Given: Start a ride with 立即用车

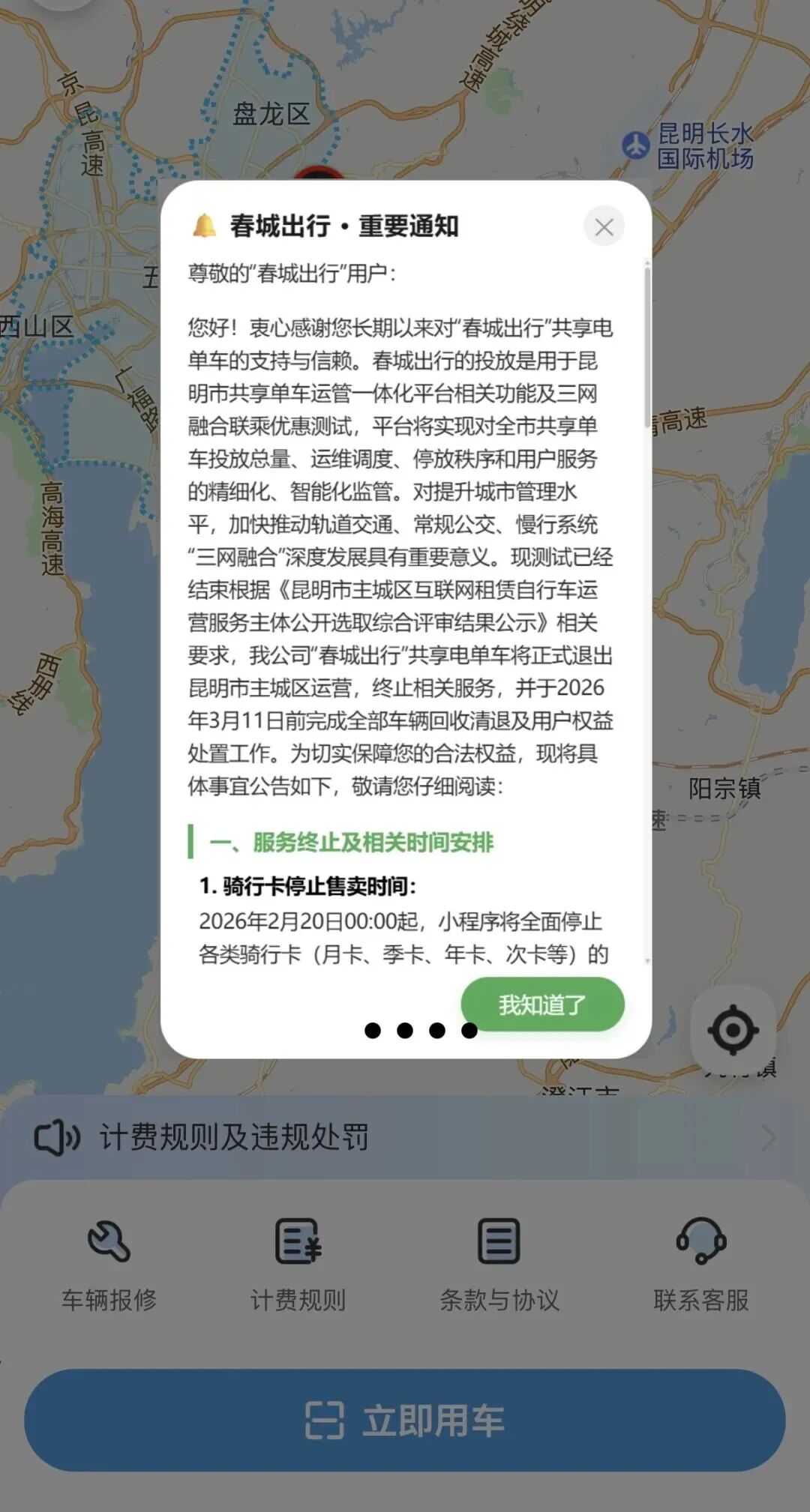Looking at the screenshot, I should point(405,1420).
